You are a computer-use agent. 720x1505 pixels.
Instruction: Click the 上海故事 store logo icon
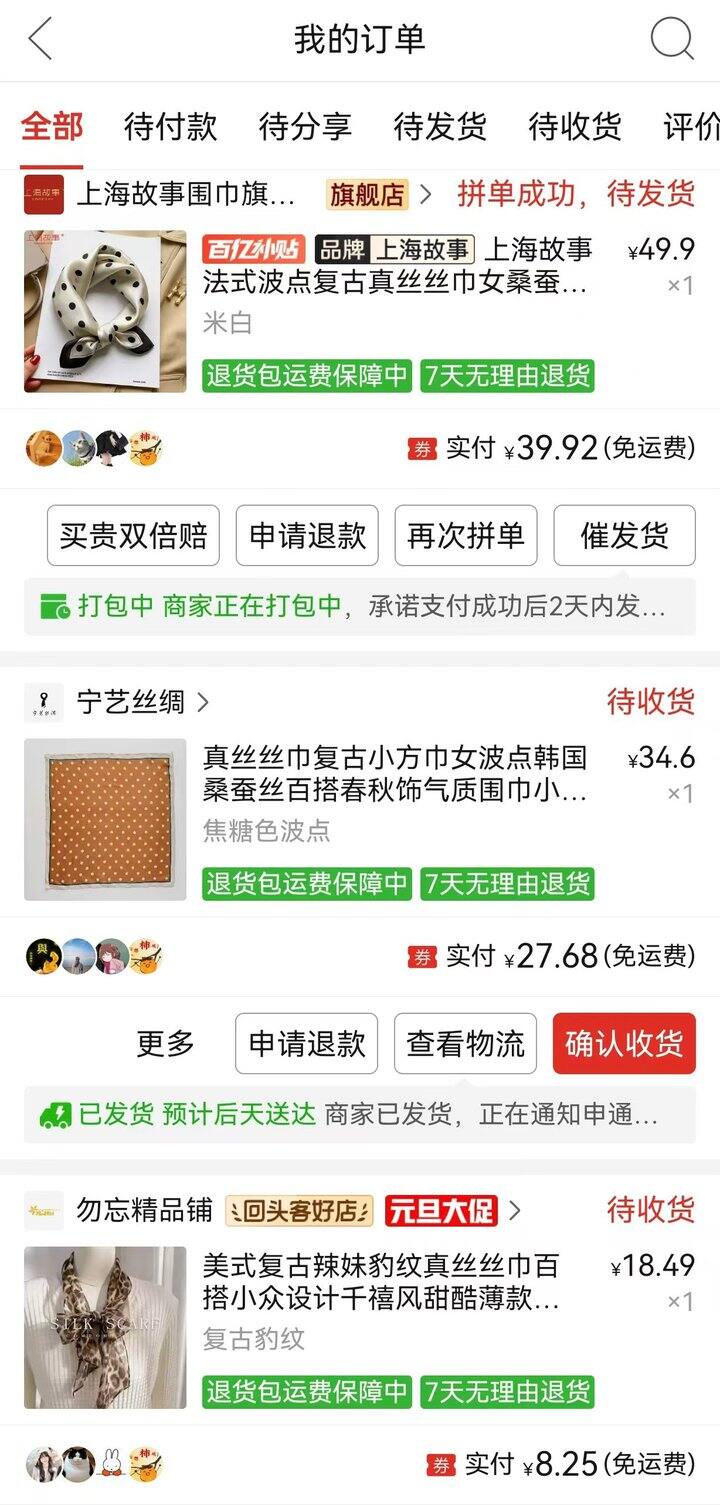tap(44, 195)
